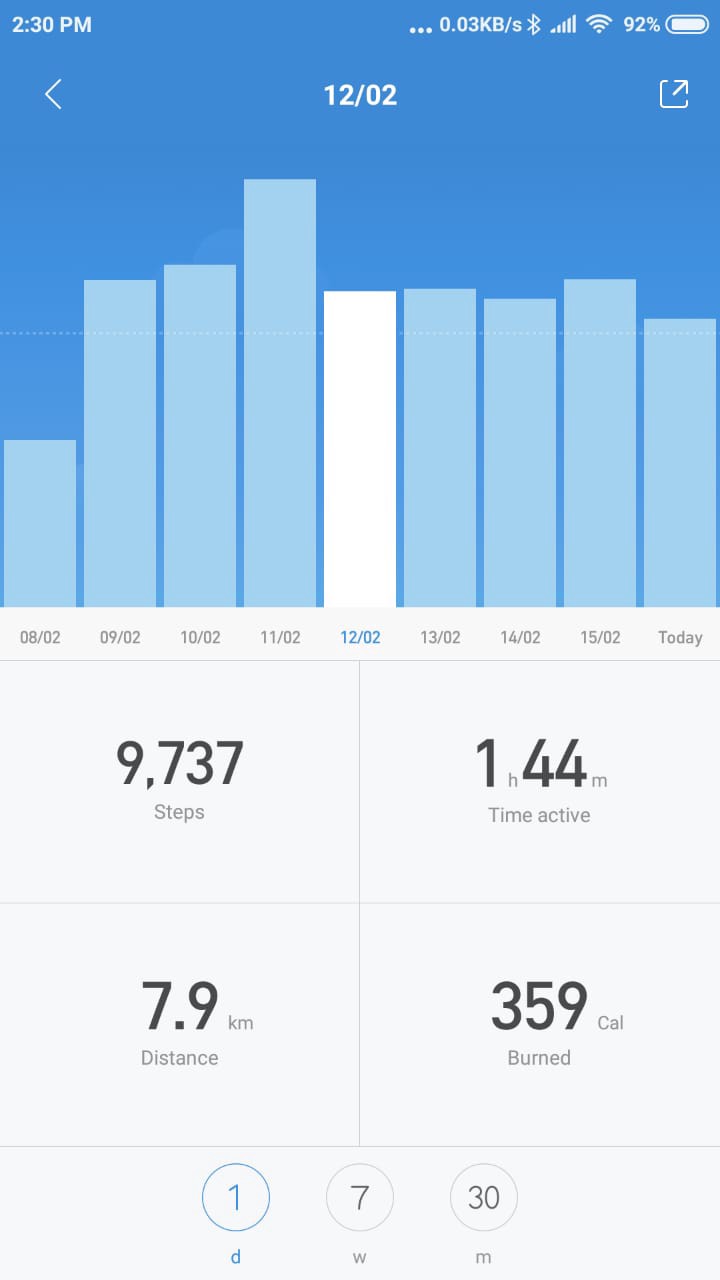Open the 15/02 step bar

pyautogui.click(x=600, y=443)
